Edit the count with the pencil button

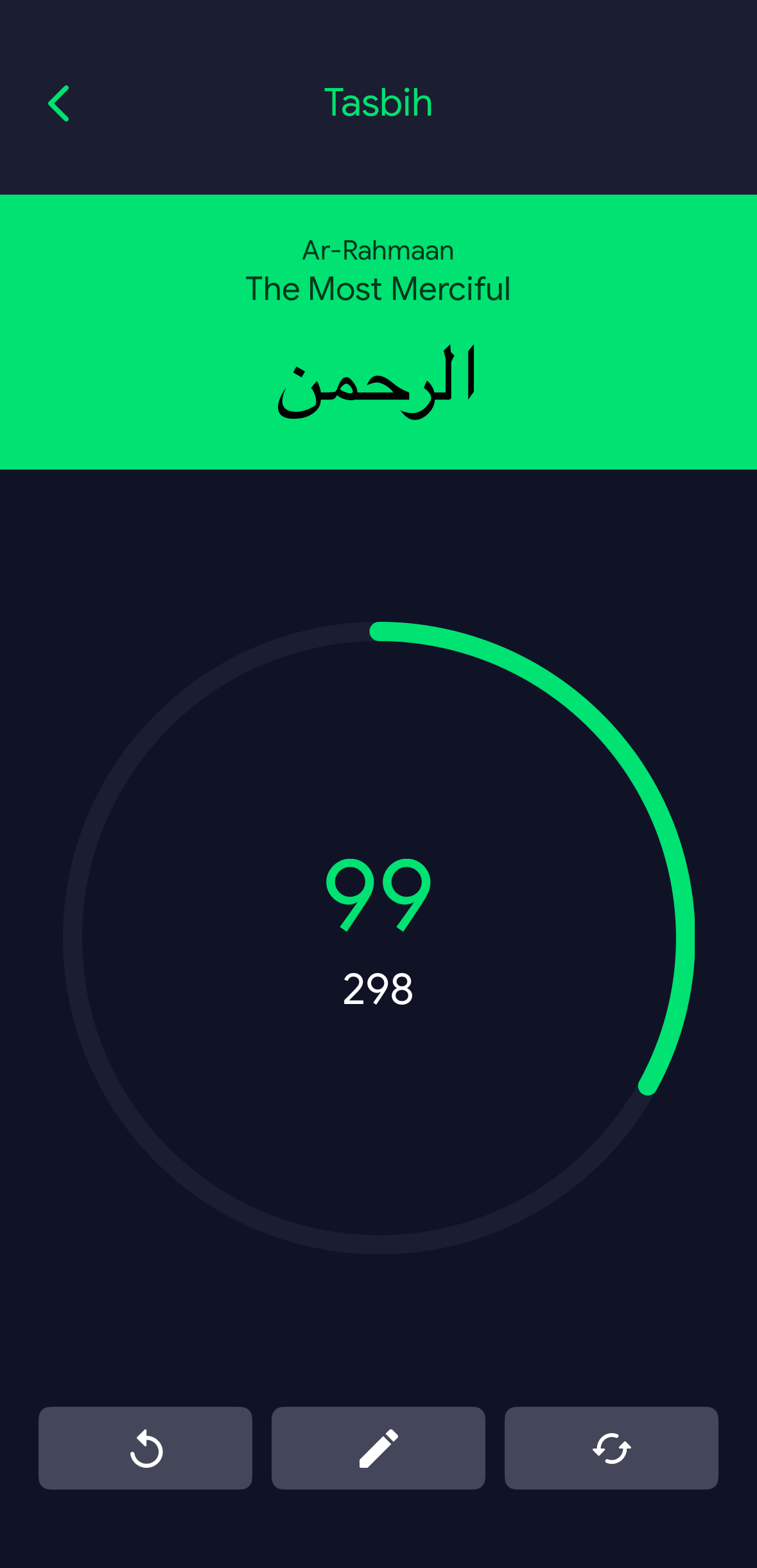378,1448
